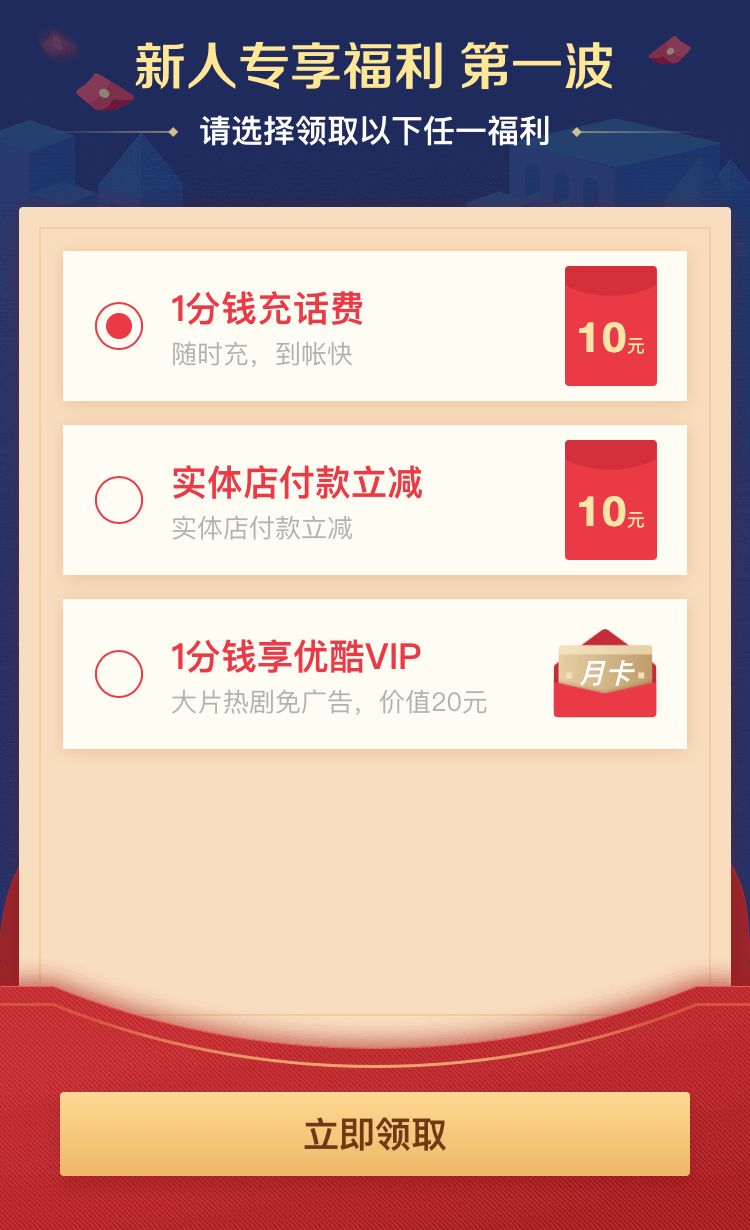Select the 实体店付款立减 offer card

click(x=375, y=501)
